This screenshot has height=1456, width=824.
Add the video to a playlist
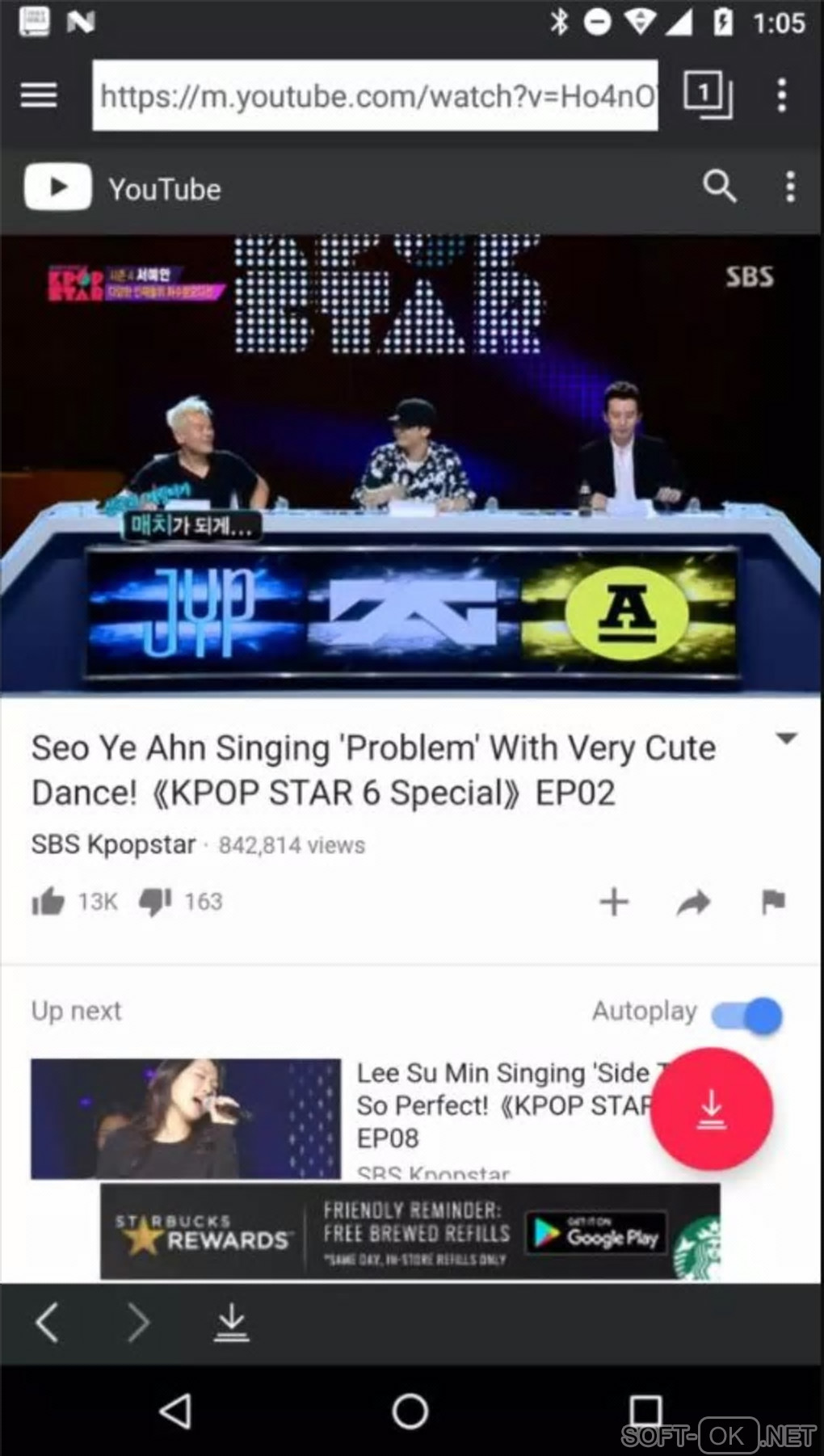(x=614, y=902)
